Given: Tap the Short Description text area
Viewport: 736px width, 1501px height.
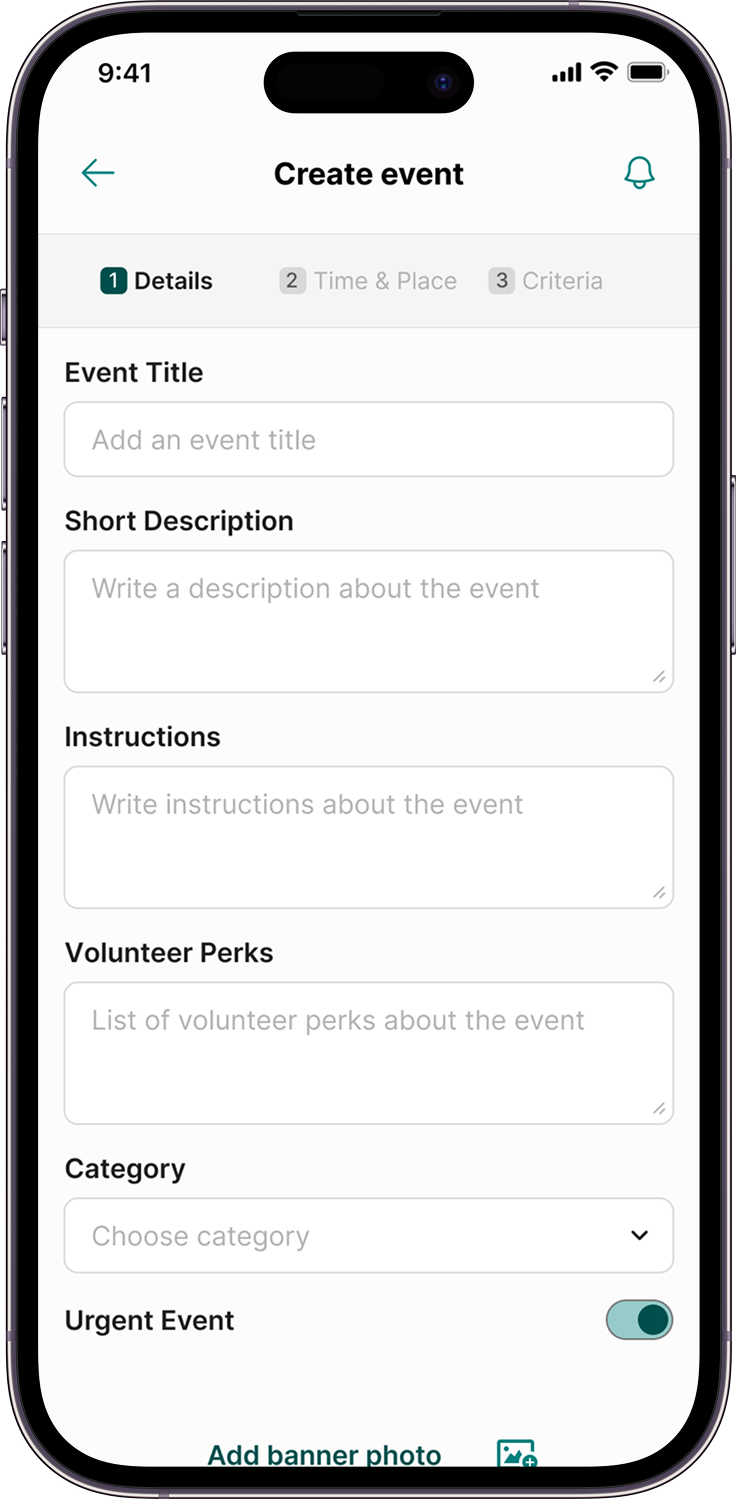Looking at the screenshot, I should coord(368,621).
